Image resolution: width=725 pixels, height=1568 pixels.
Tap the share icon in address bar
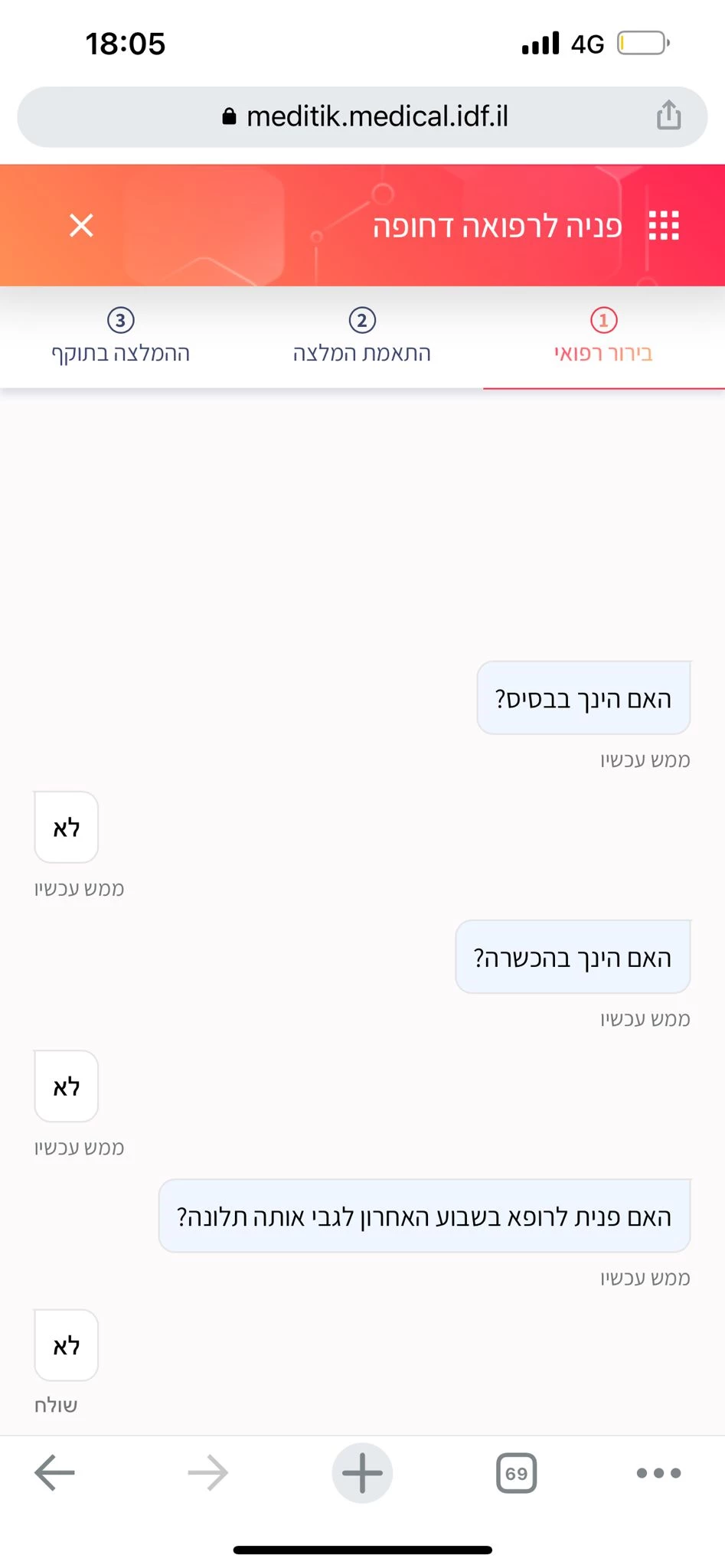(668, 116)
